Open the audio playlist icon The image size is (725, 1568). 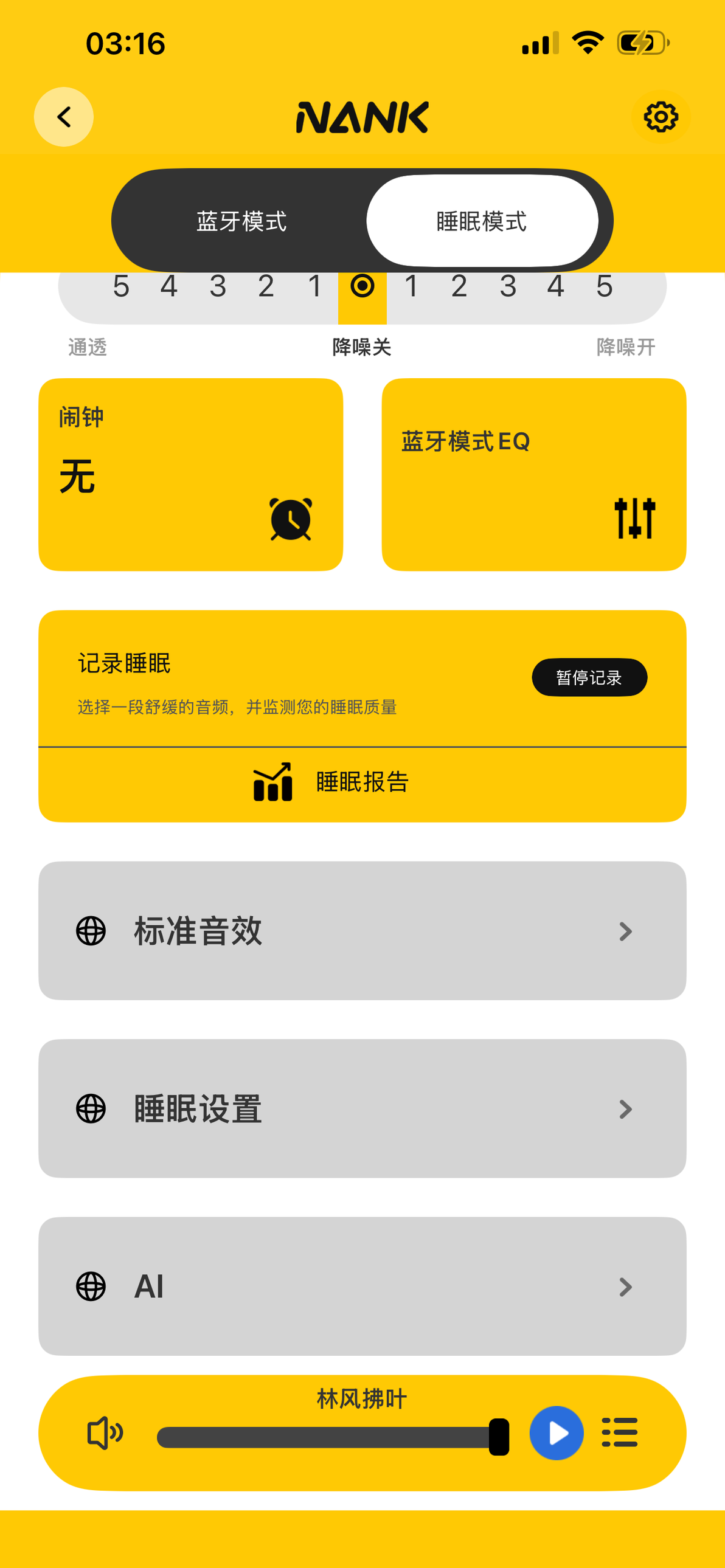point(619,1432)
